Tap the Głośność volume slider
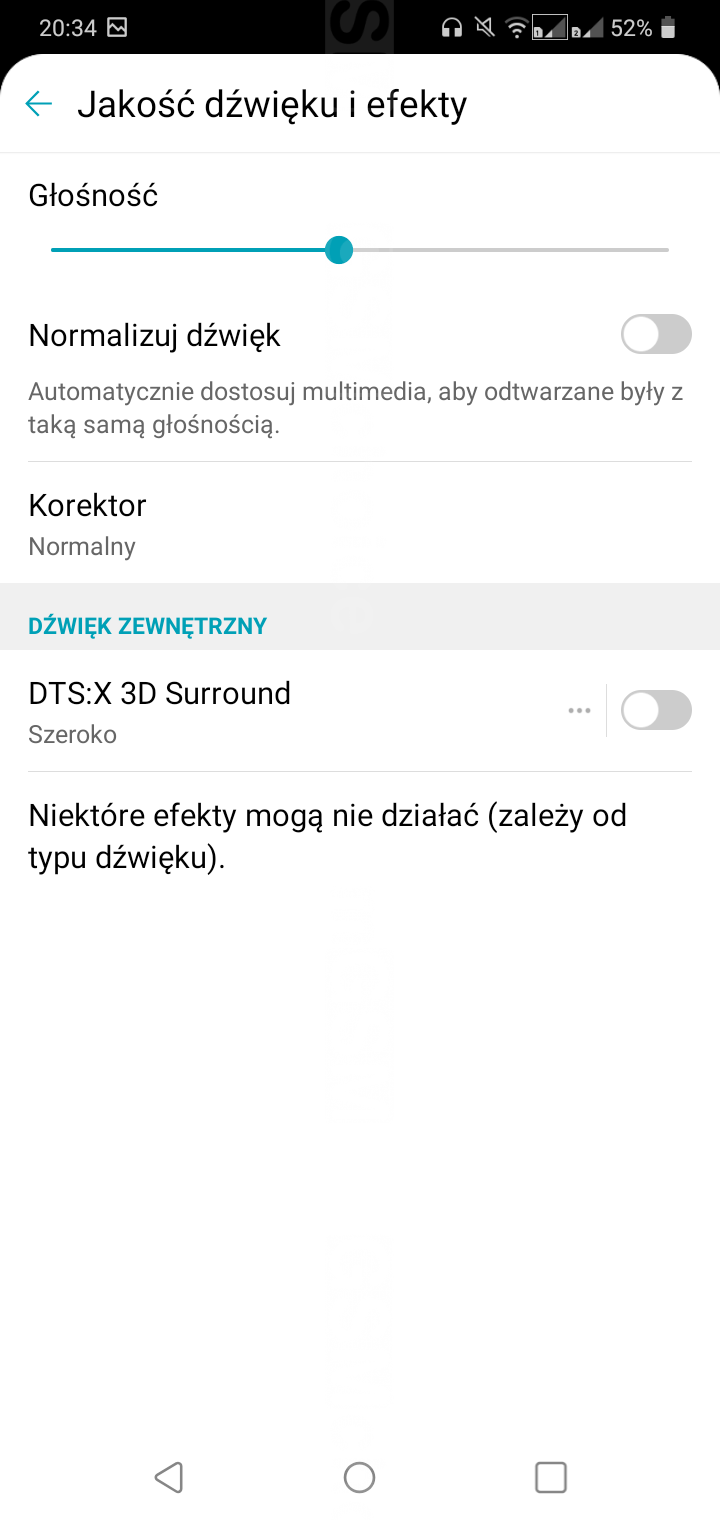This screenshot has height=1520, width=720. [340, 250]
